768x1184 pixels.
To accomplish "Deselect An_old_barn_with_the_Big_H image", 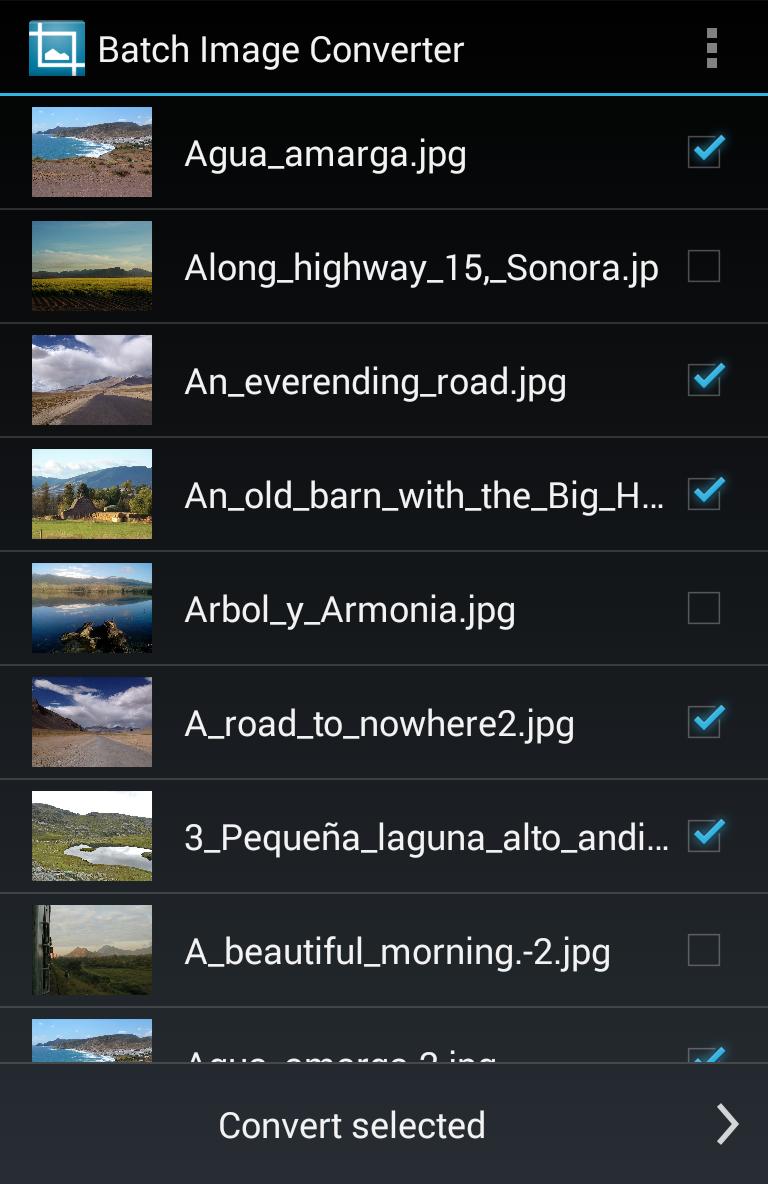I will point(705,494).
